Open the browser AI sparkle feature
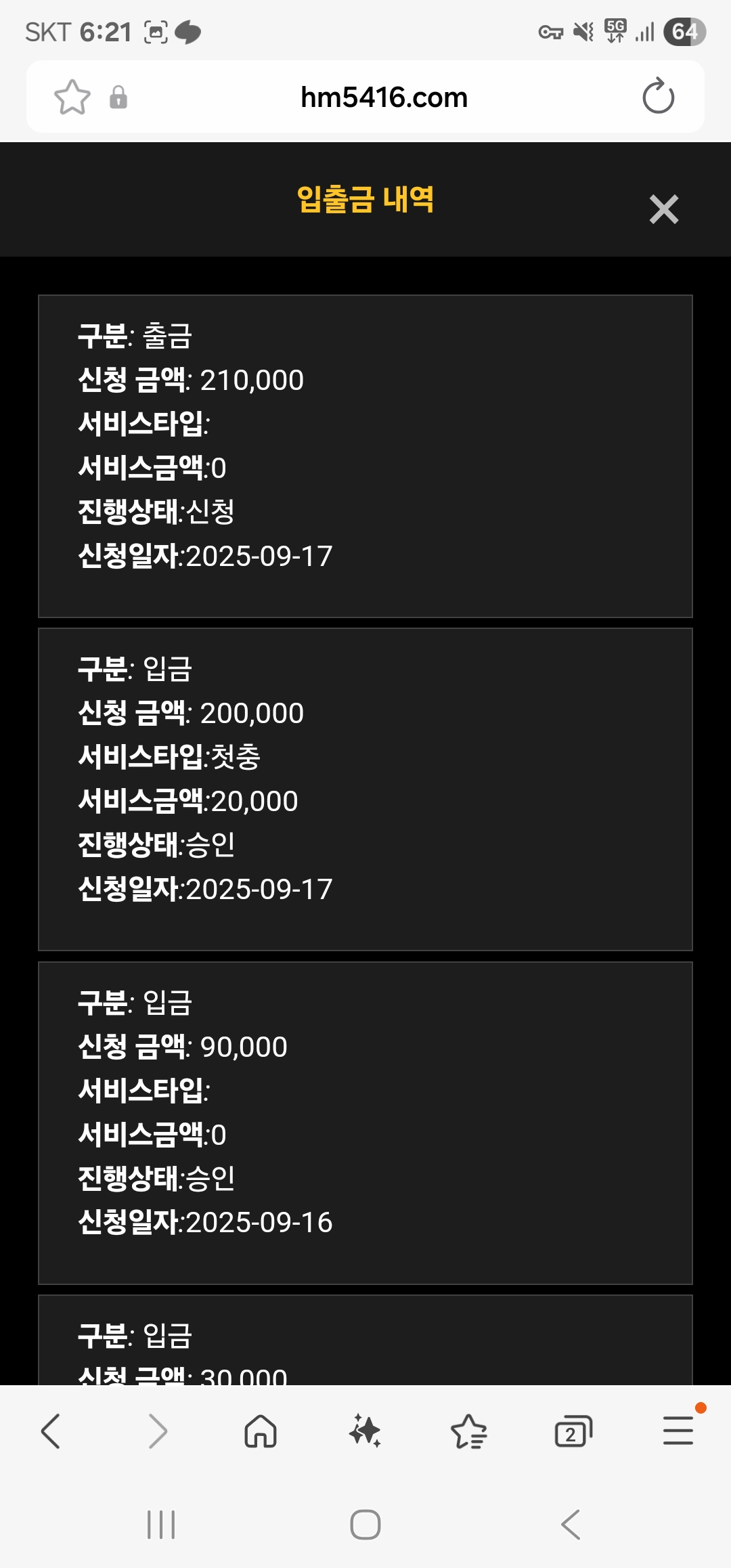 [x=365, y=1431]
